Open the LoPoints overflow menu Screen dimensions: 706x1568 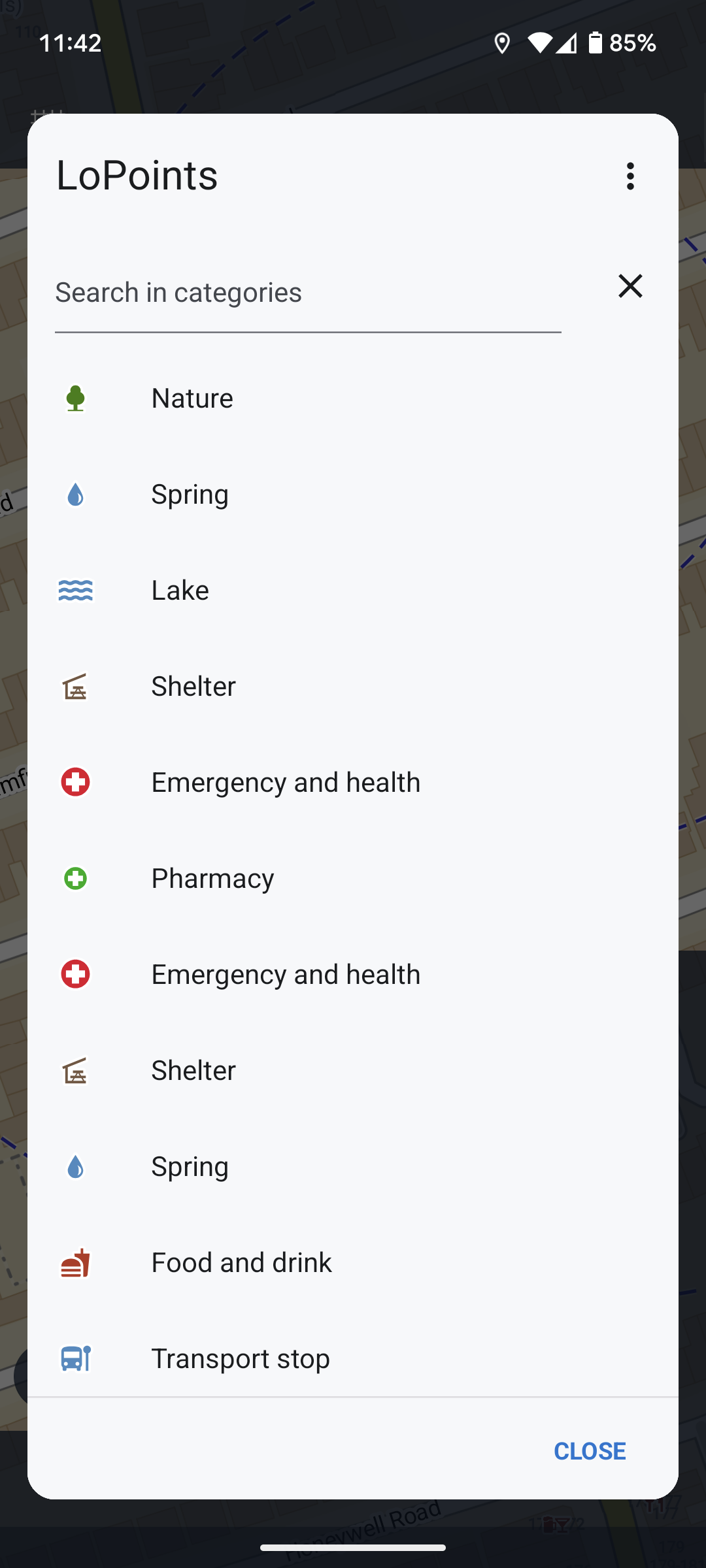click(630, 176)
